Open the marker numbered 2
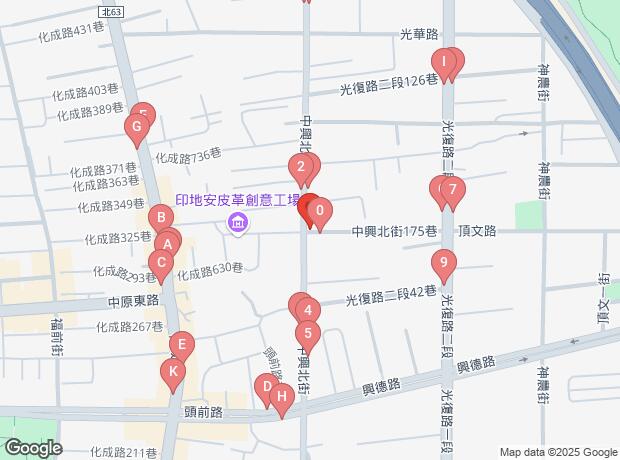 (300, 166)
